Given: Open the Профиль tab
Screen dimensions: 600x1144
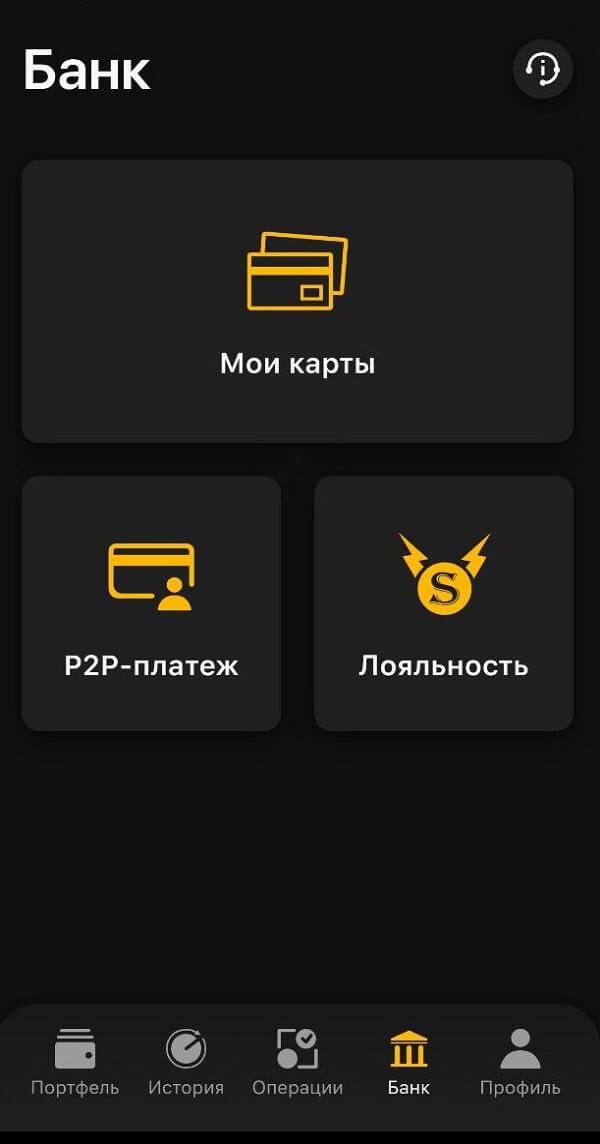Looking at the screenshot, I should pos(520,1061).
